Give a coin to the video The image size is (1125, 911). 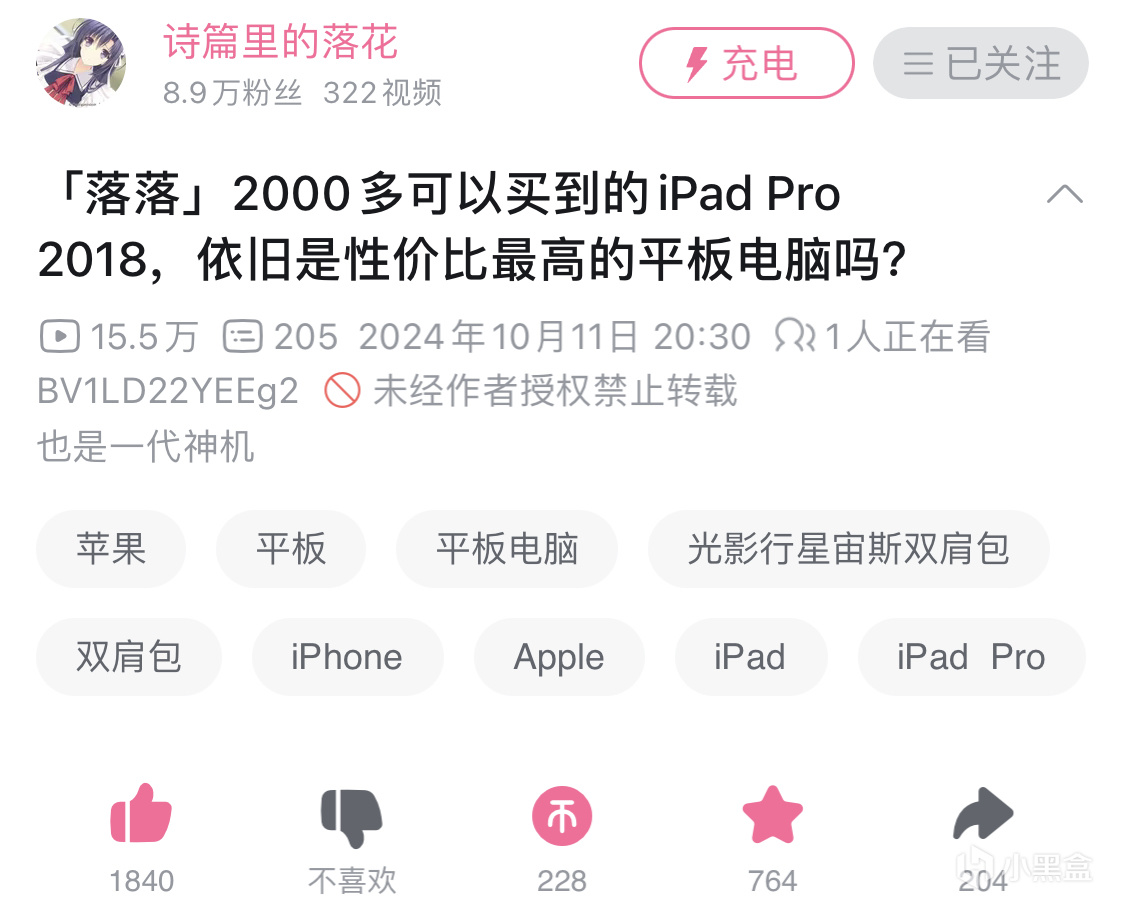(561, 817)
